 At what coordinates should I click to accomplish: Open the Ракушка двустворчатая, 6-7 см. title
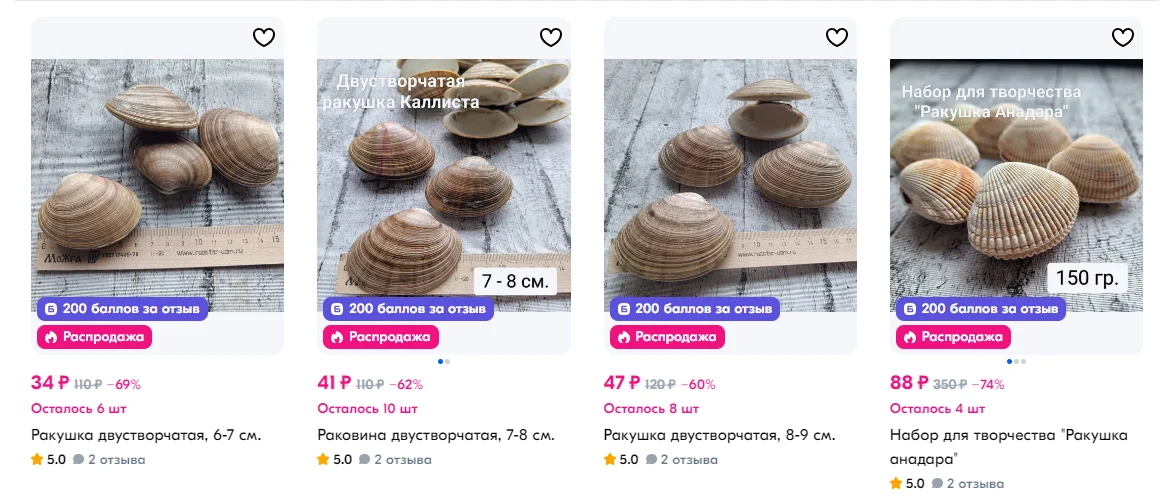pos(146,436)
